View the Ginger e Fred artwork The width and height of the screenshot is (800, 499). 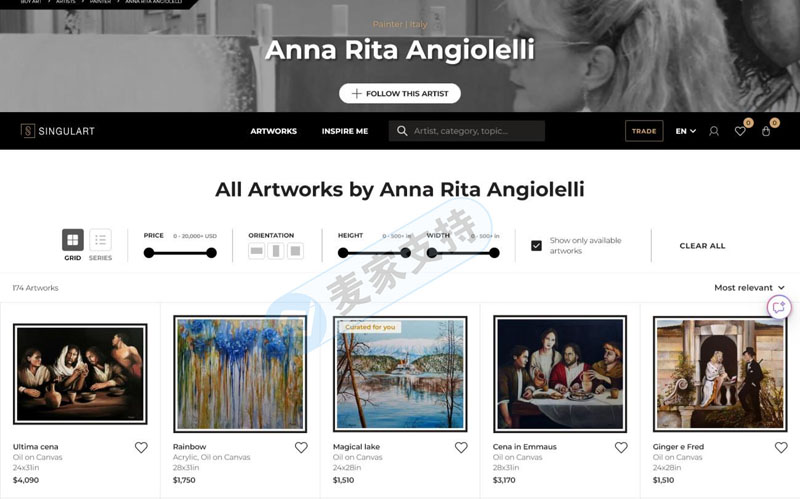[720, 373]
